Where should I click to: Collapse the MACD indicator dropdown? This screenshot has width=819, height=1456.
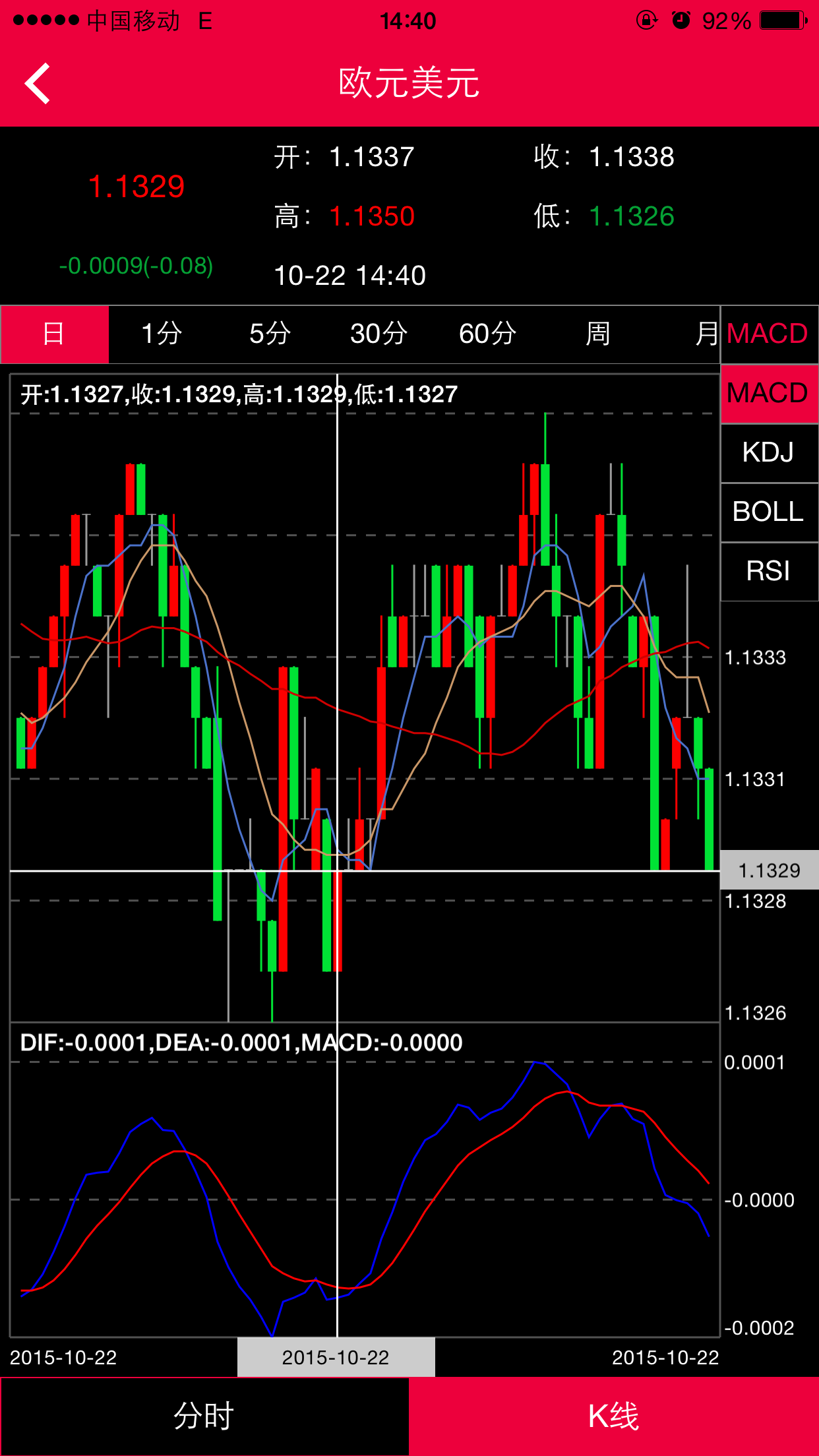coord(768,334)
